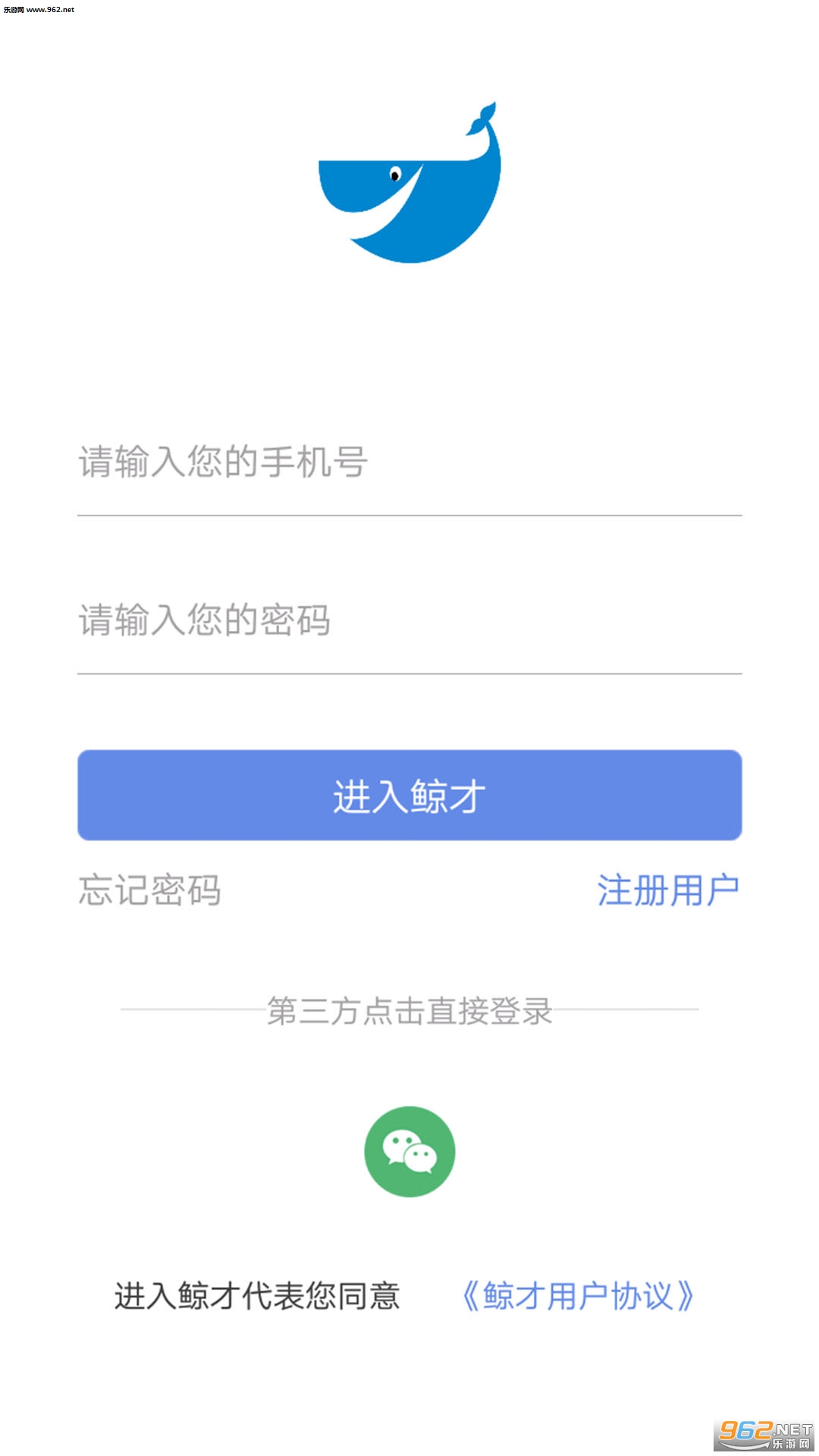This screenshot has height=1456, width=819.
Task: Tap the 进入鲸才 login button
Action: click(x=409, y=795)
